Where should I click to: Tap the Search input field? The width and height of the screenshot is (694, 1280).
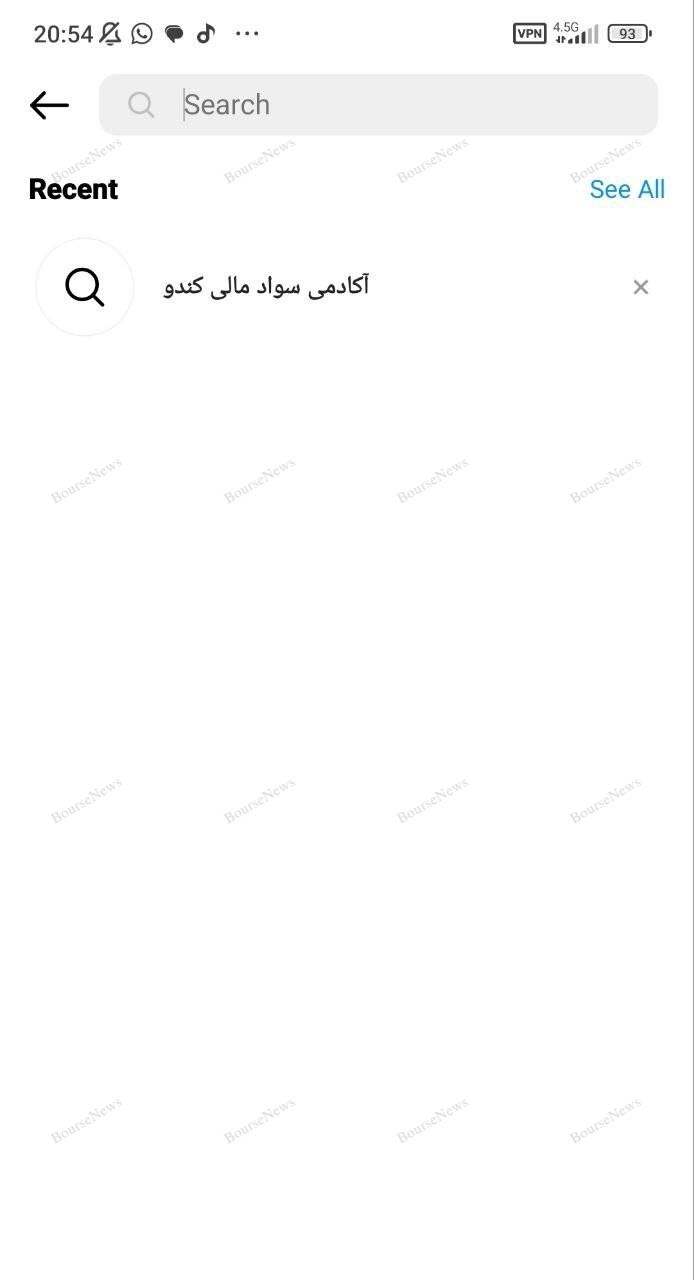pos(400,105)
